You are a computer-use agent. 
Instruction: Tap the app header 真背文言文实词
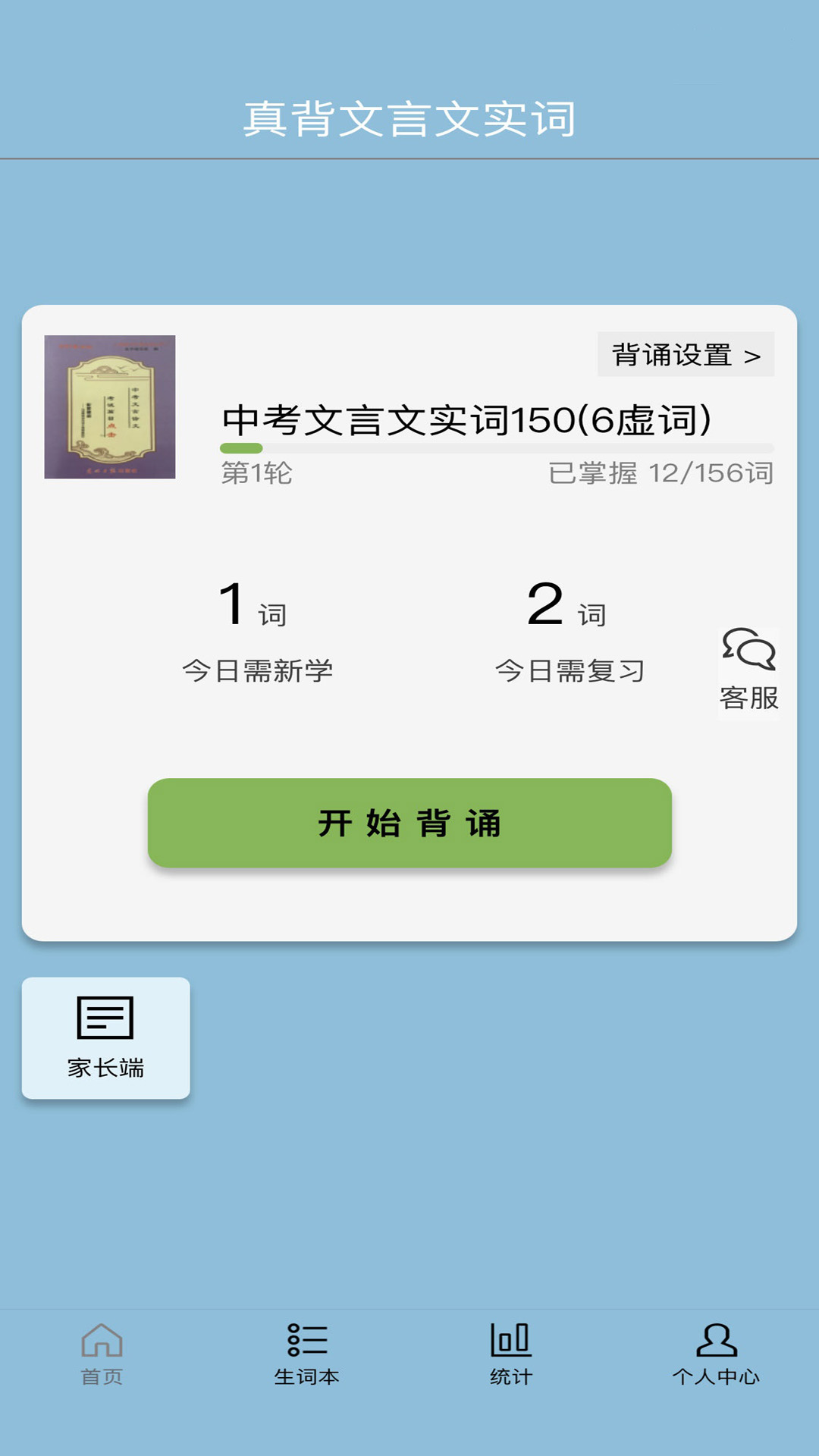409,114
